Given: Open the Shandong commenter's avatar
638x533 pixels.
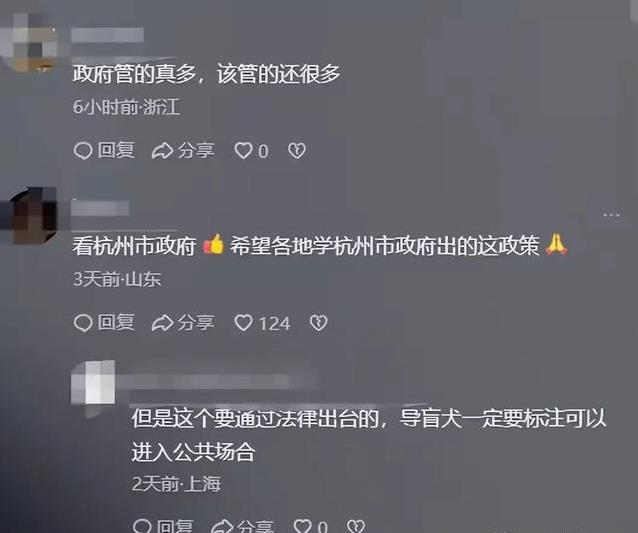Looking at the screenshot, I should (x=36, y=213).
